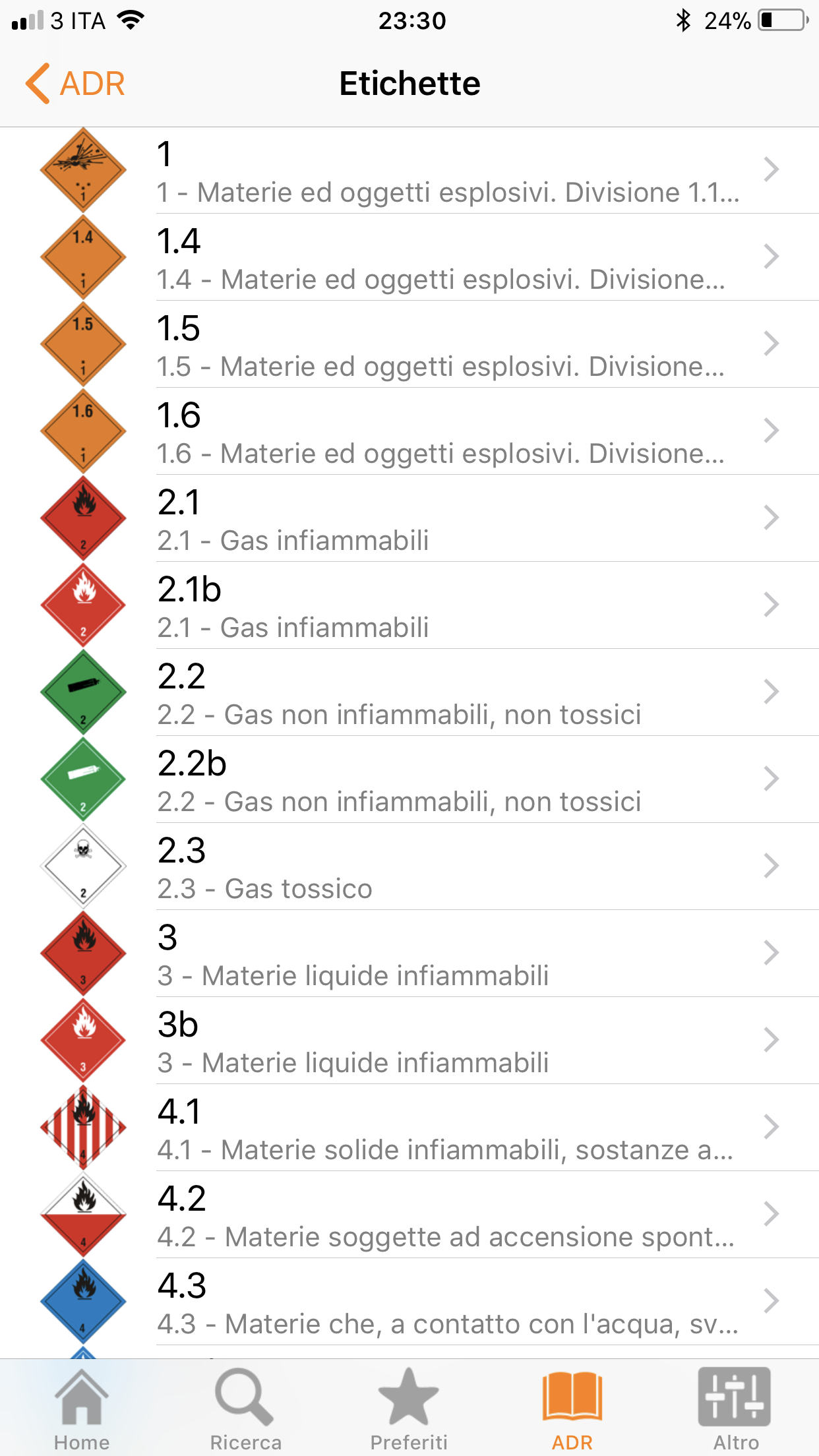The height and width of the screenshot is (1456, 819).
Task: View label 4.2 spontaneous ignition materials
Action: click(448, 1215)
